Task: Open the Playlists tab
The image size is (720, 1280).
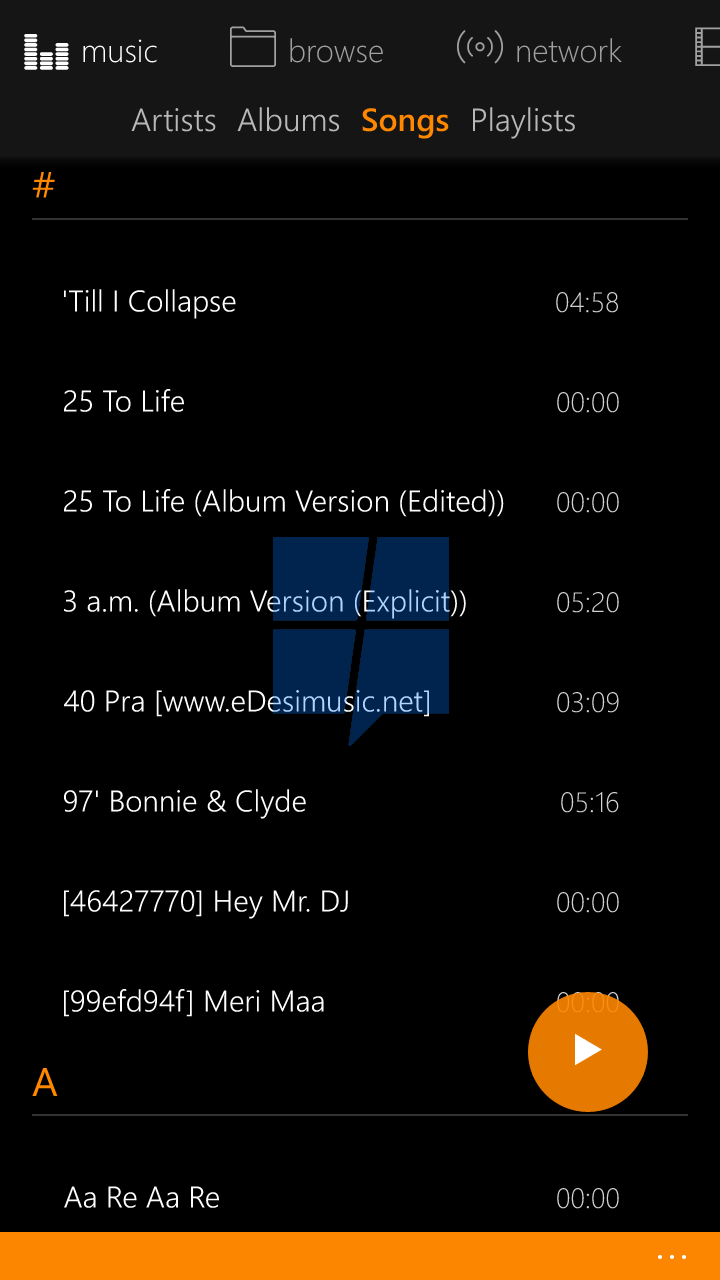Action: pyautogui.click(x=523, y=121)
